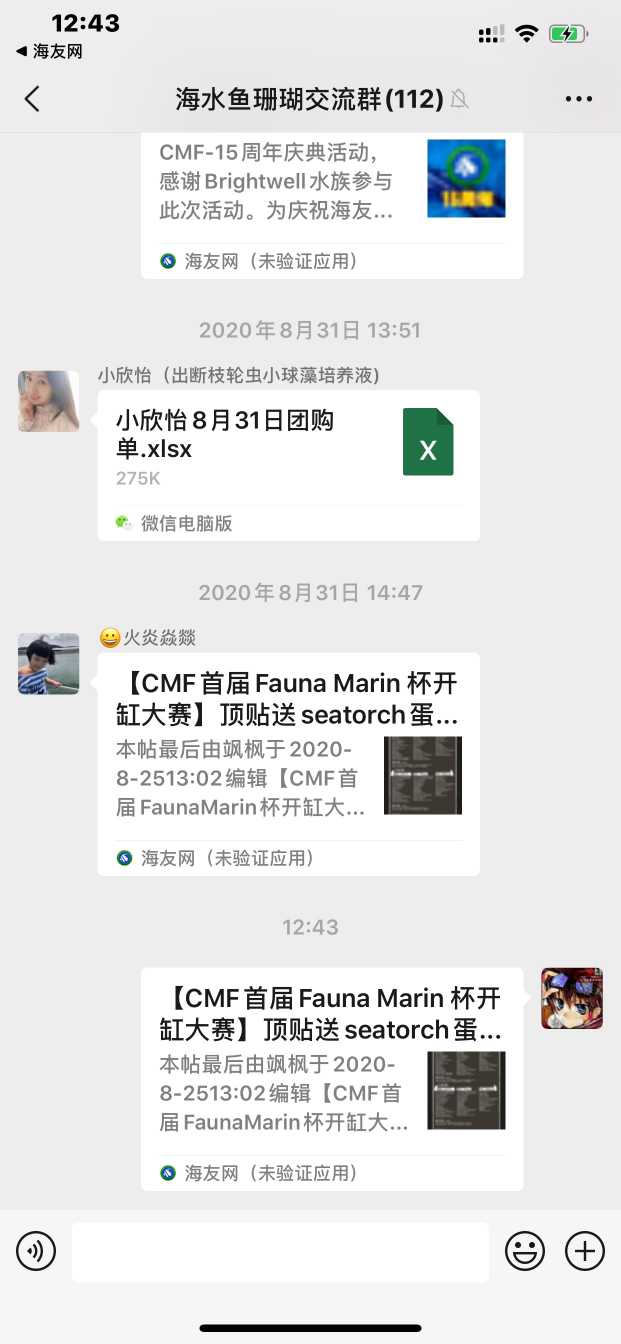Focus the message text field

tap(280, 1251)
